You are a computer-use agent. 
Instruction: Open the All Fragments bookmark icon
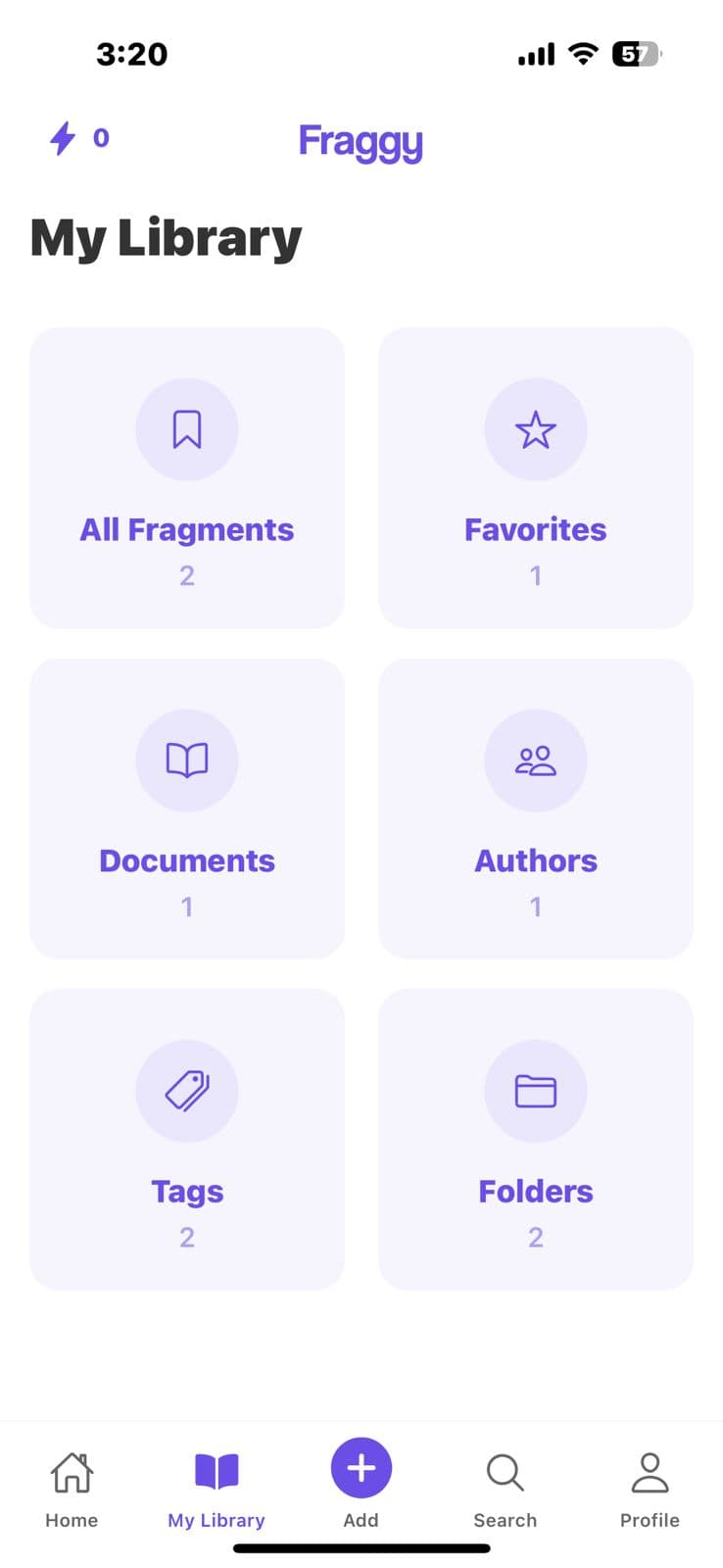187,428
